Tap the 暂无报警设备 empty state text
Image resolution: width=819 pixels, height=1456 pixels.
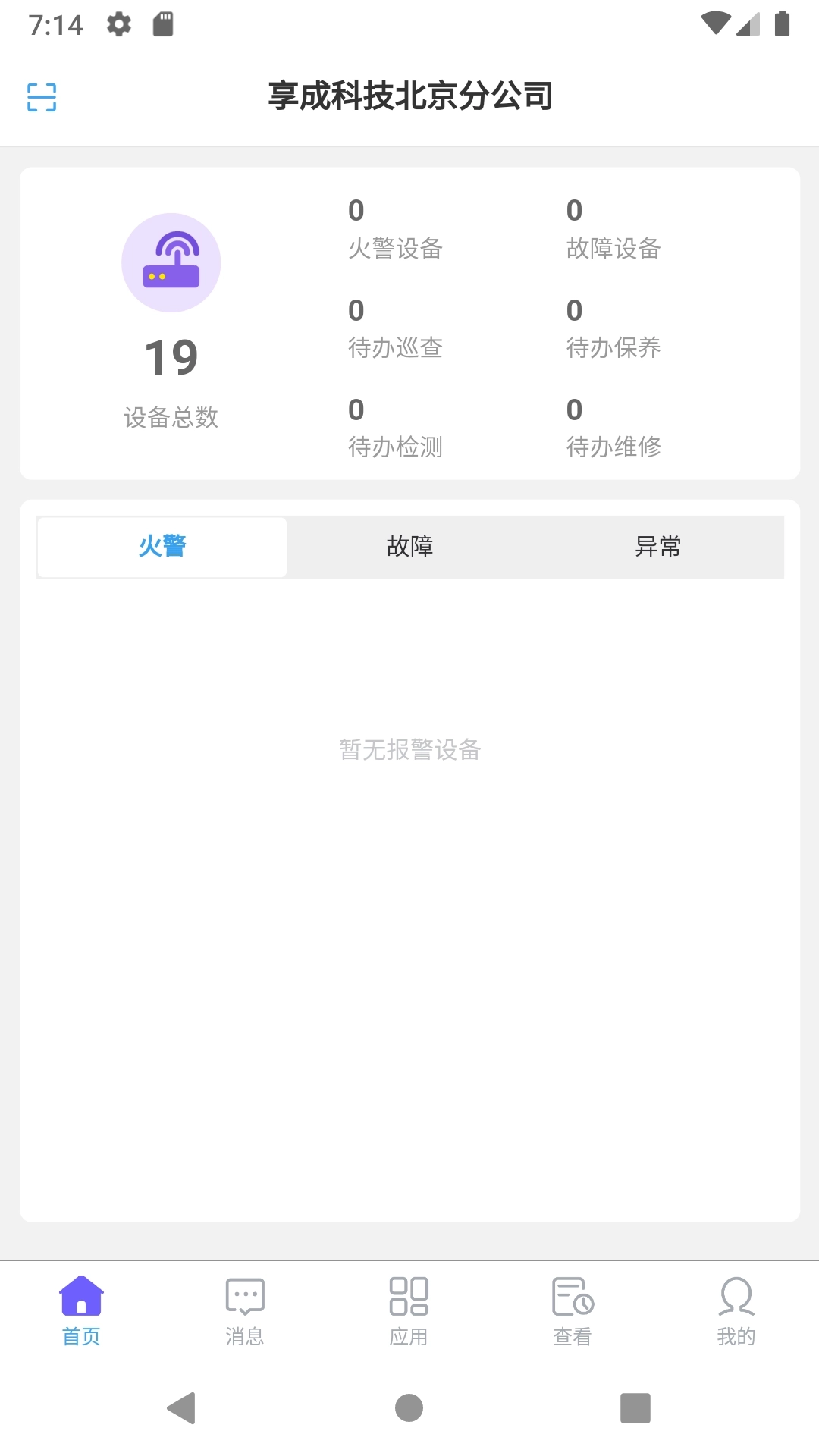[x=409, y=751]
